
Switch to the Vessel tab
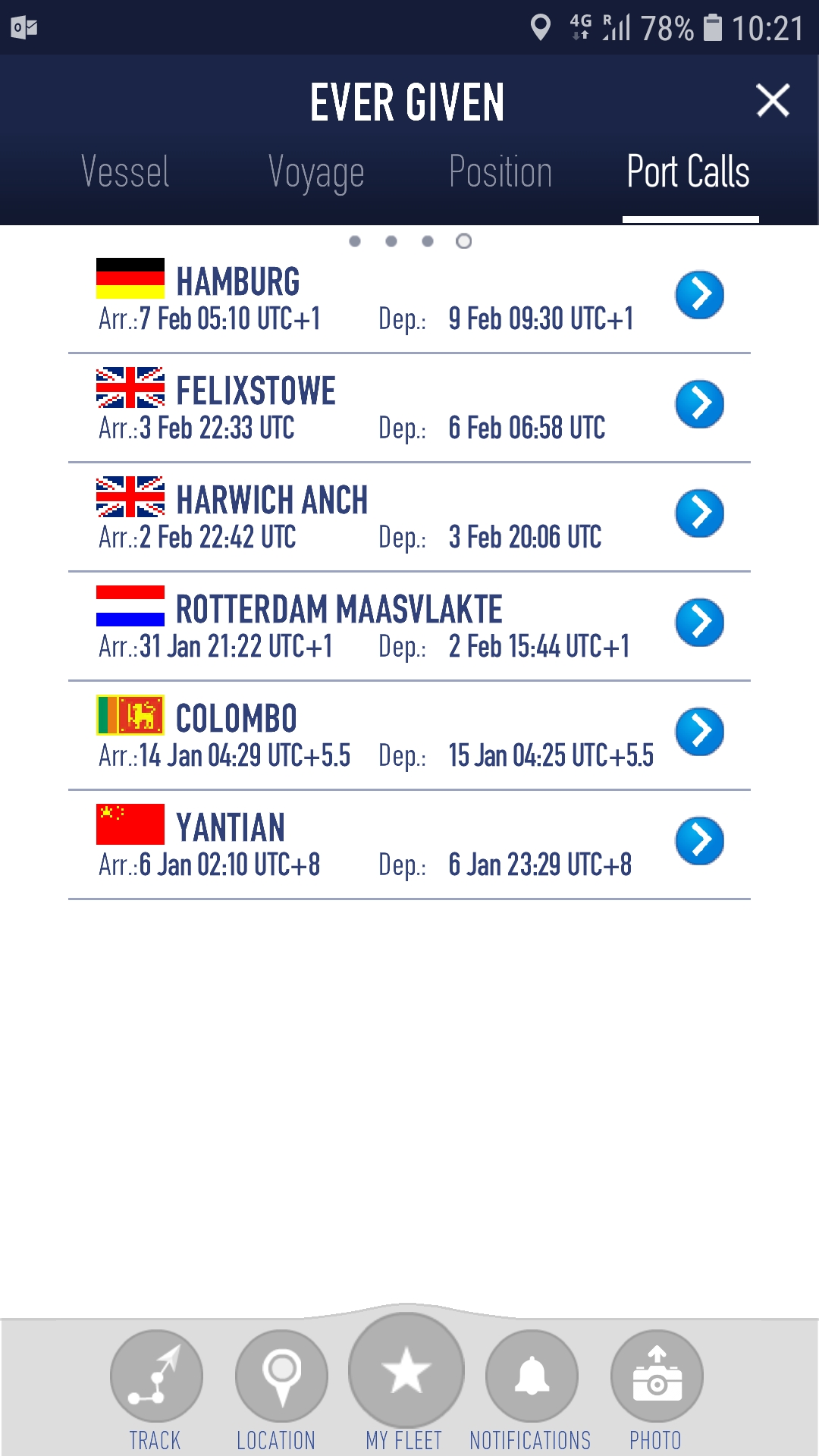pos(125,172)
